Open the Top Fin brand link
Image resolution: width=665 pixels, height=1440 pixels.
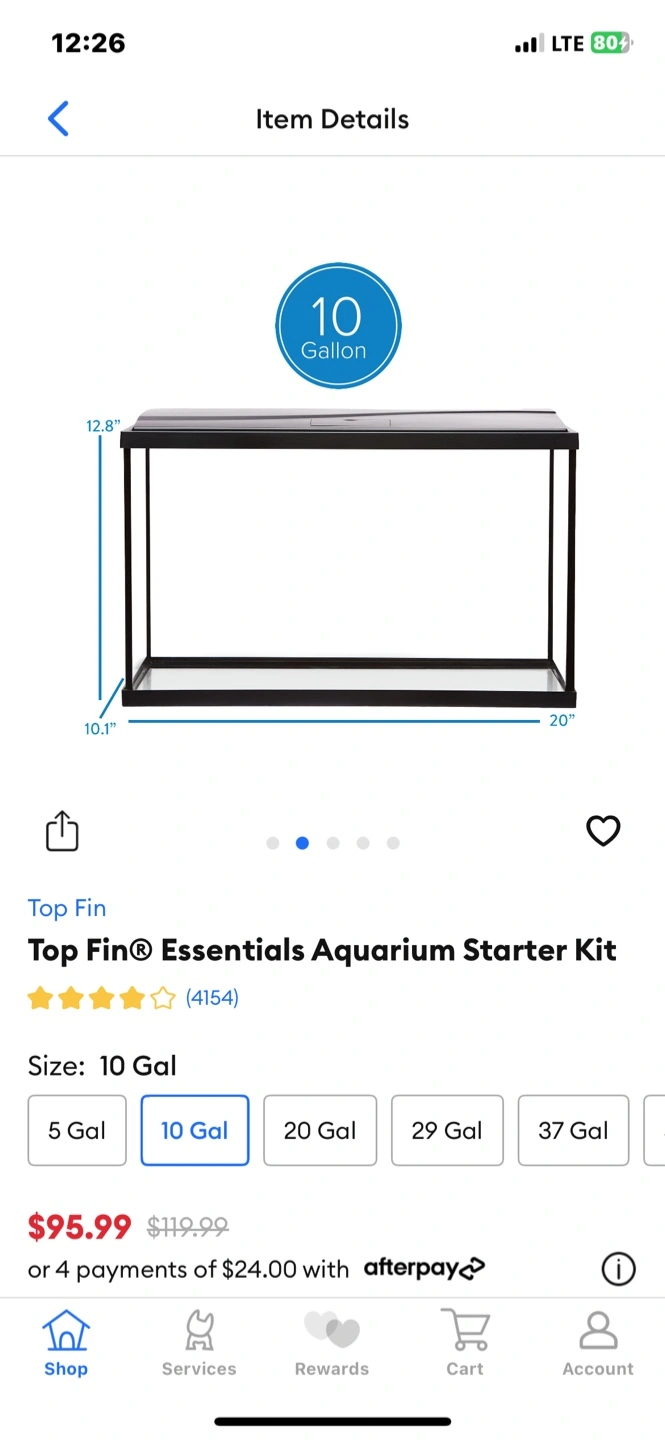[67, 908]
